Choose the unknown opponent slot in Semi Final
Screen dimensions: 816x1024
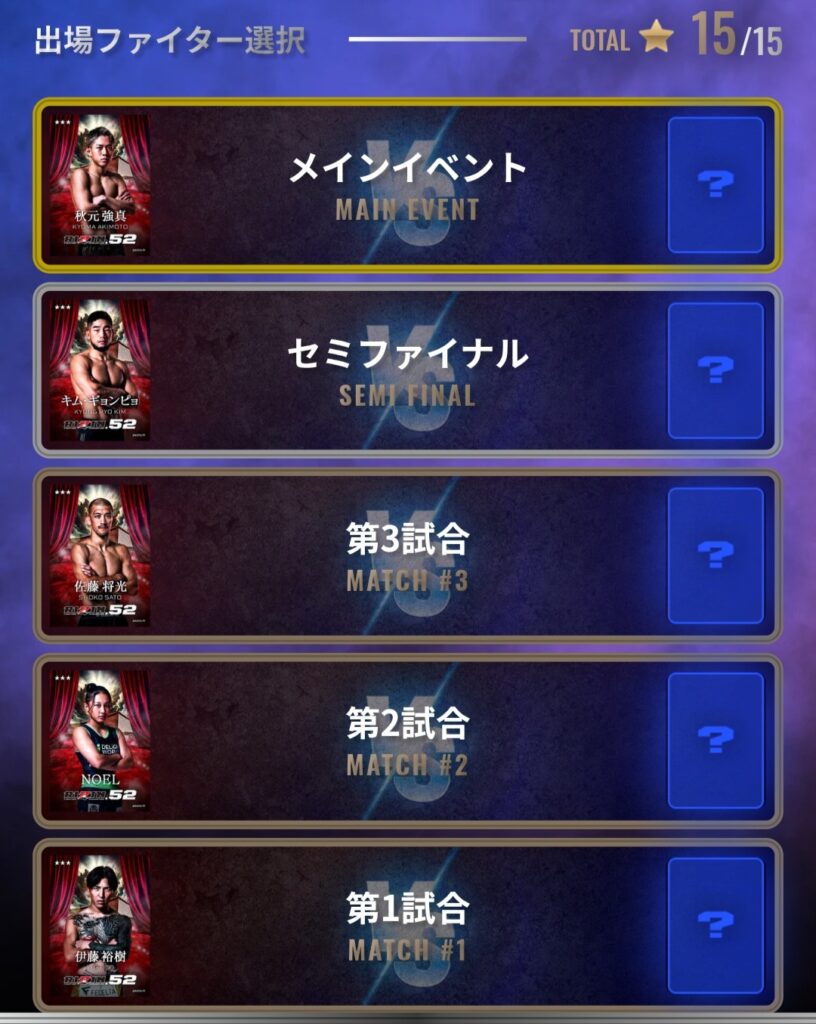[x=715, y=370]
